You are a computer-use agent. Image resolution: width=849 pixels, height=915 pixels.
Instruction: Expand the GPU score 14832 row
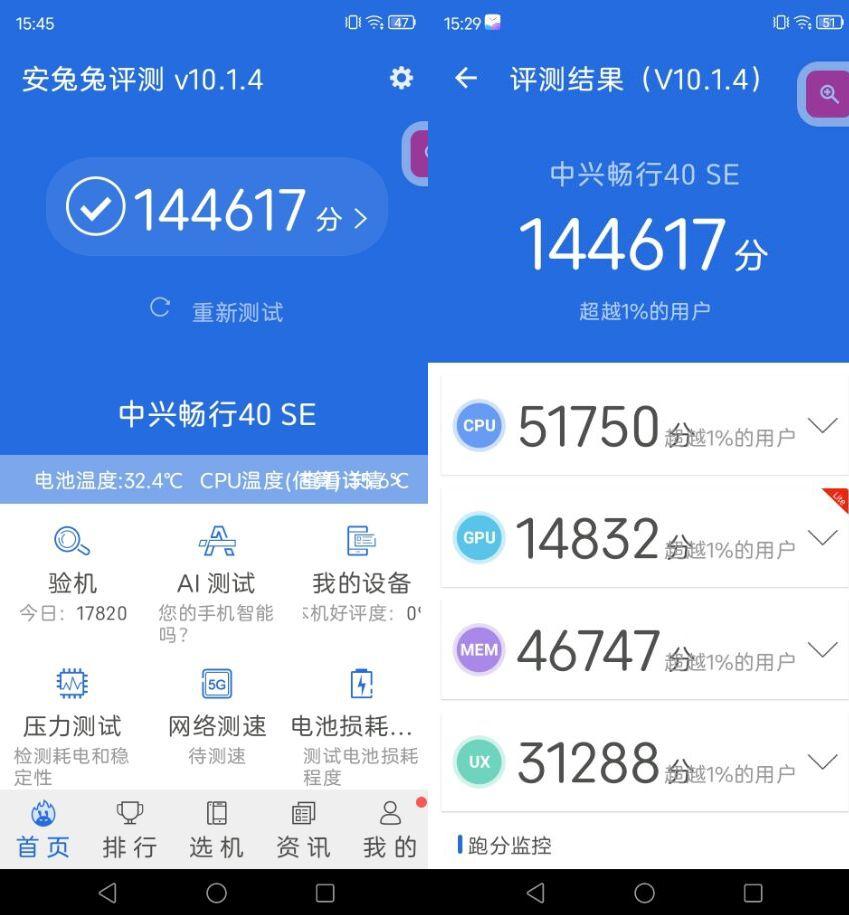click(x=822, y=538)
